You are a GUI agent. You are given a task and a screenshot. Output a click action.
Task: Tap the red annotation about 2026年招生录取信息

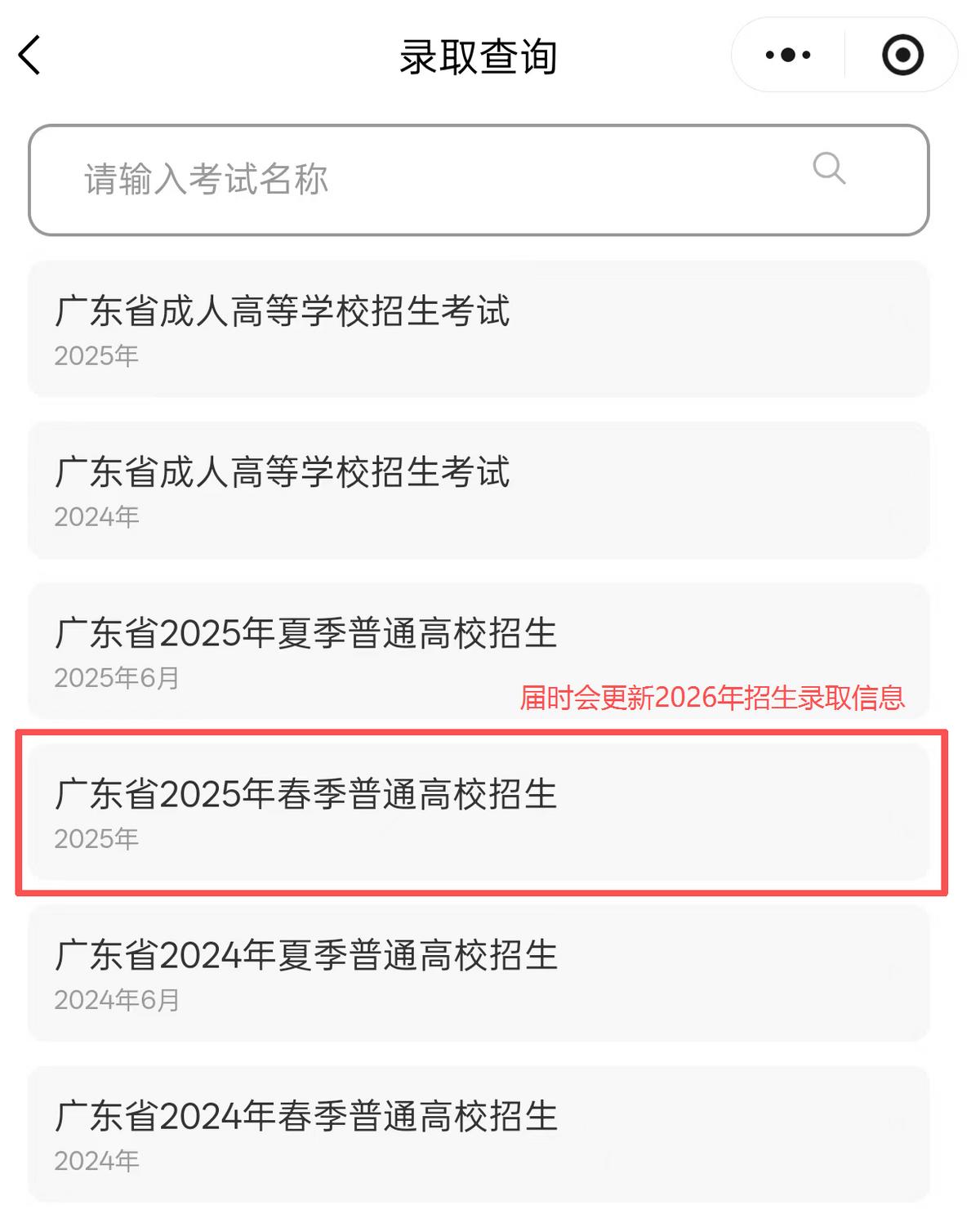715,700
